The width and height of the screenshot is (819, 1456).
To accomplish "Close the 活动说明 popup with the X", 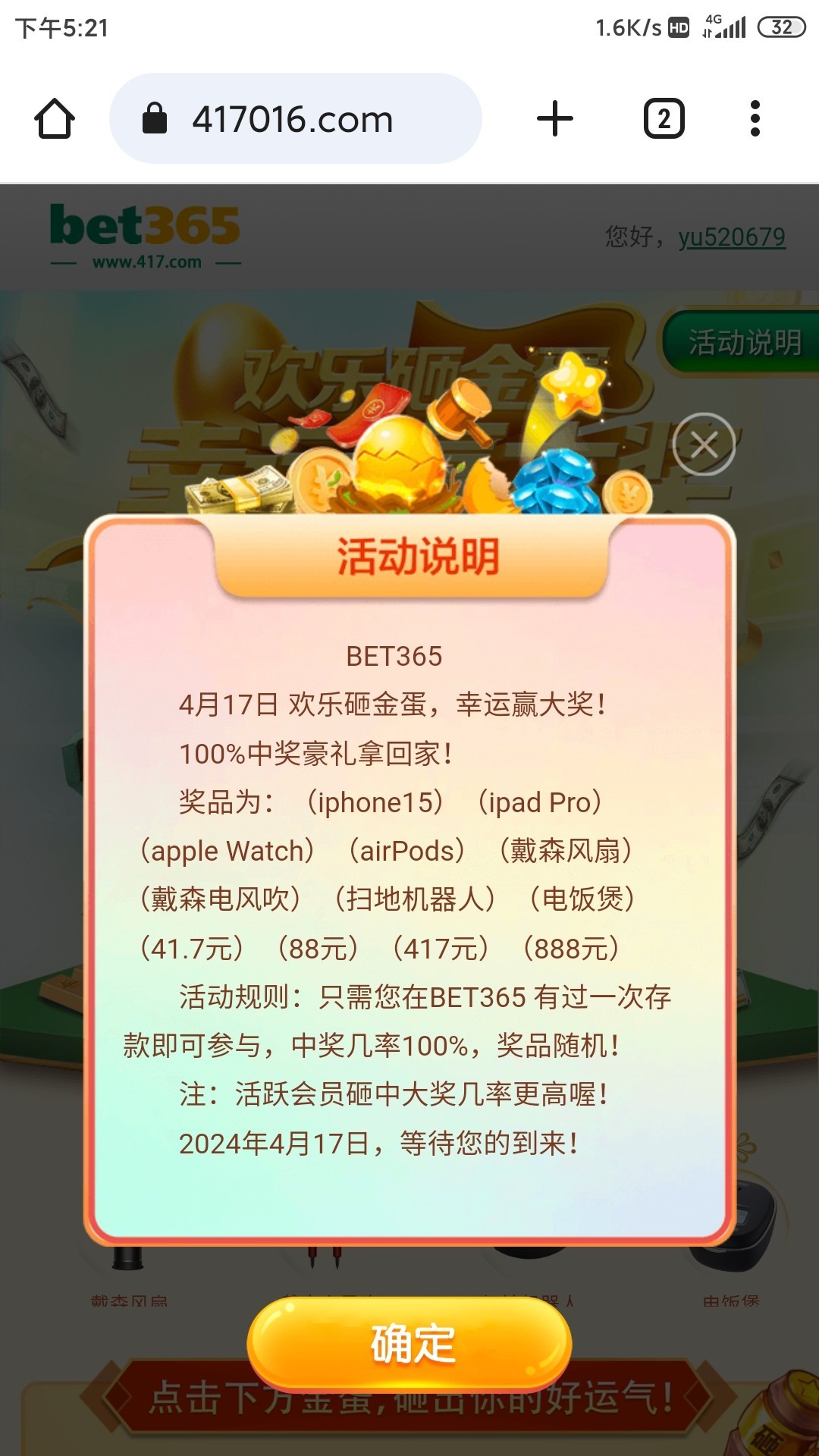I will 704,444.
